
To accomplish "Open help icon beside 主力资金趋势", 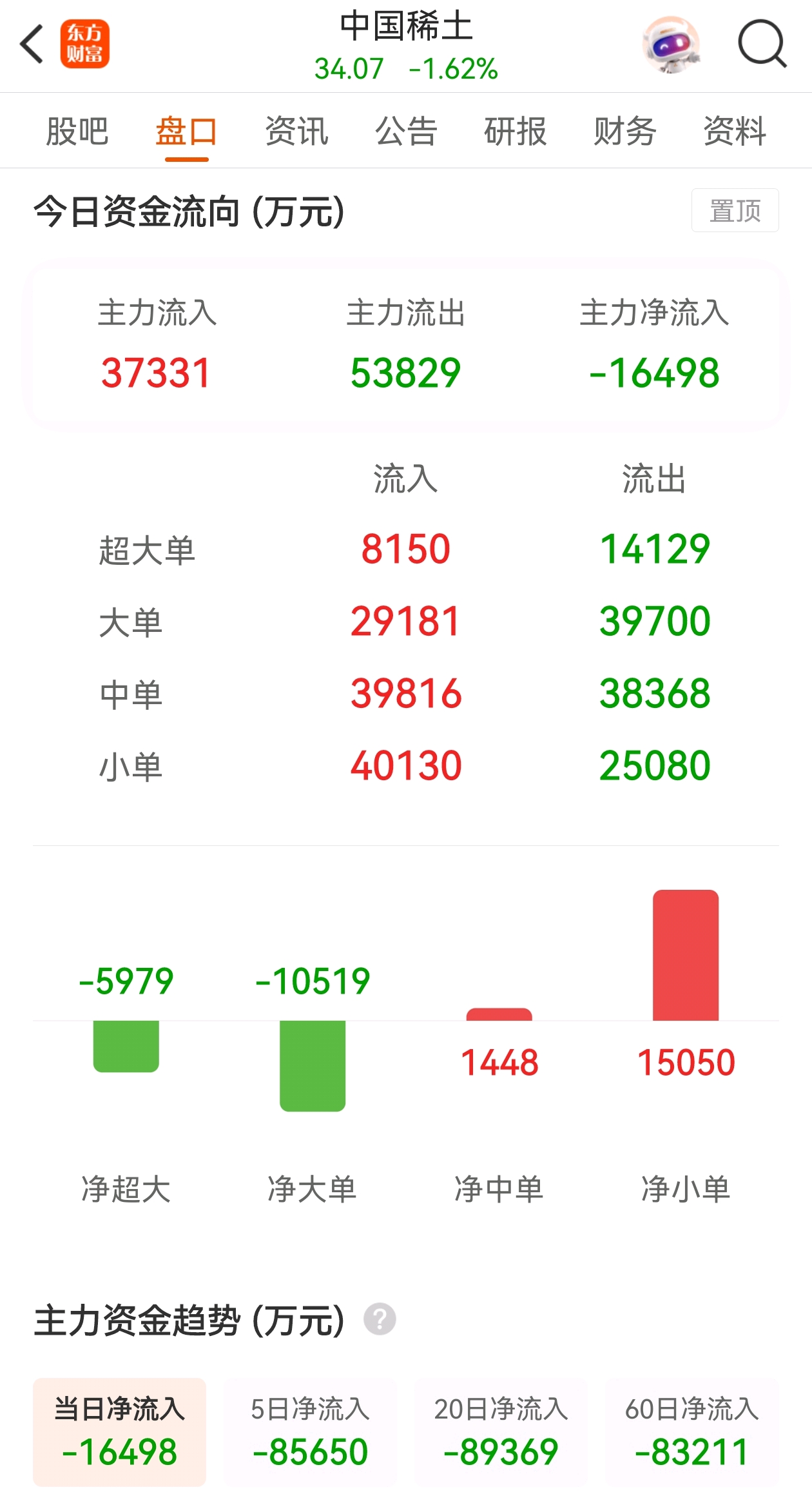I will point(380,1319).
